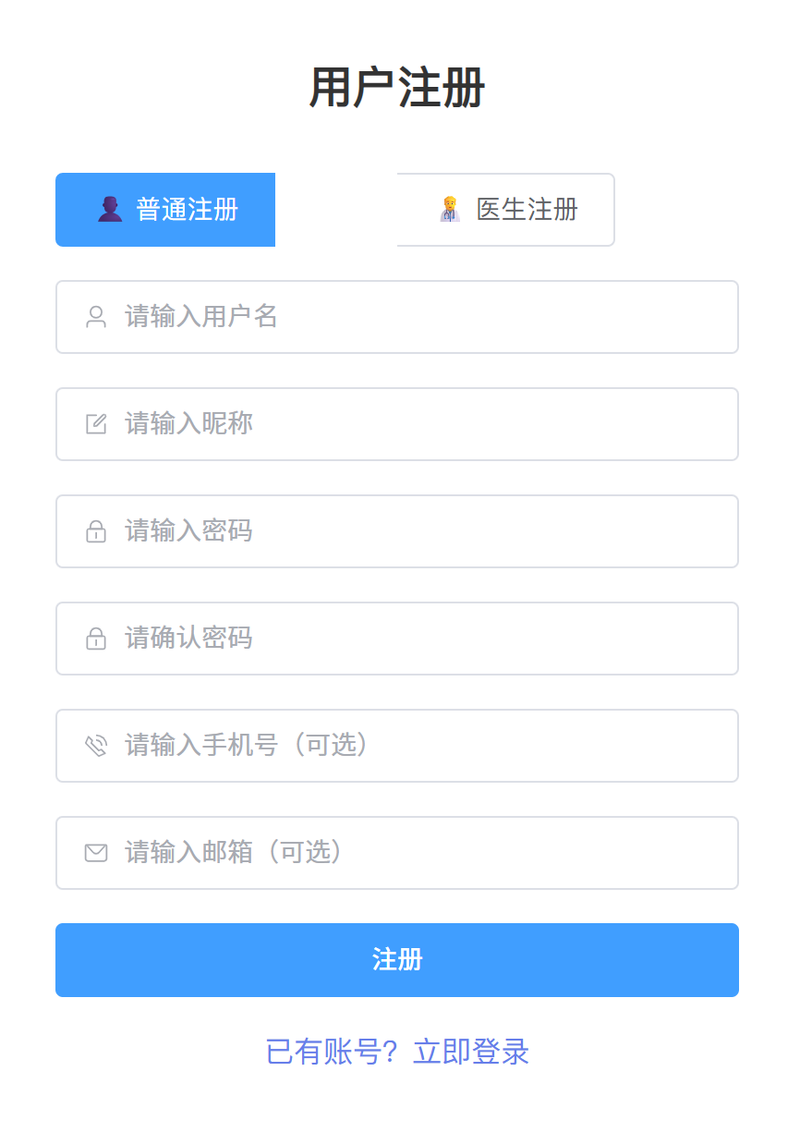
Task: Submit with the 注册 button
Action: click(x=397, y=960)
